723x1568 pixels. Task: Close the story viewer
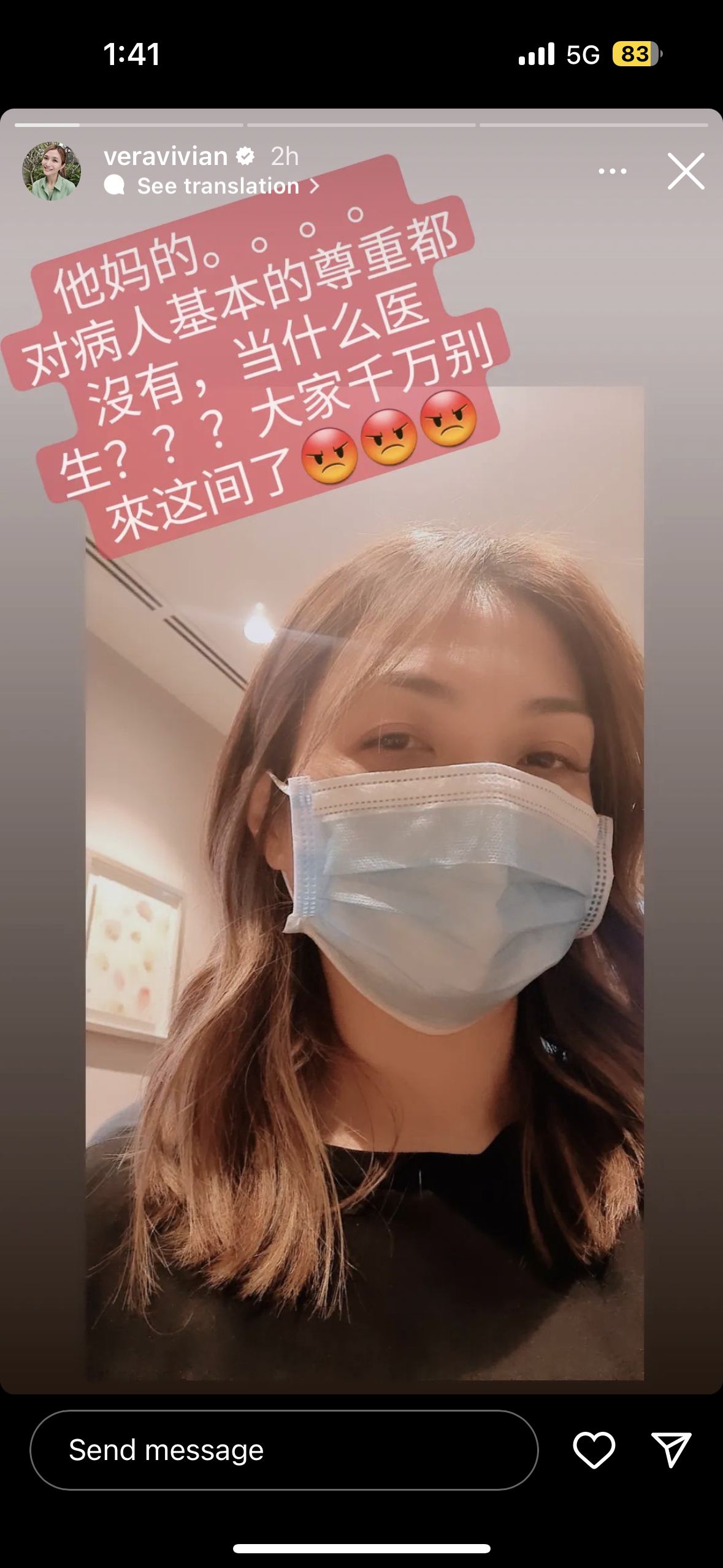pyautogui.click(x=686, y=171)
